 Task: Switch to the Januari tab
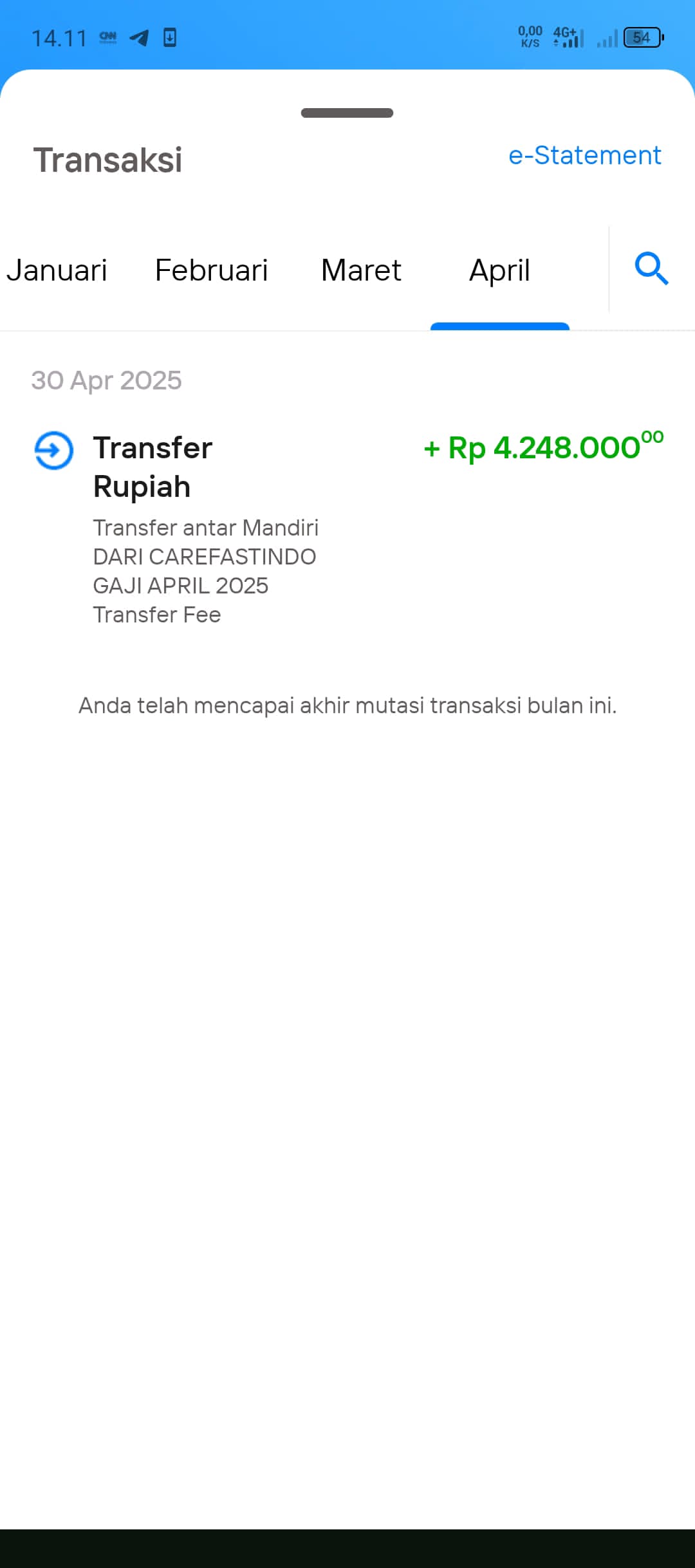coord(57,270)
